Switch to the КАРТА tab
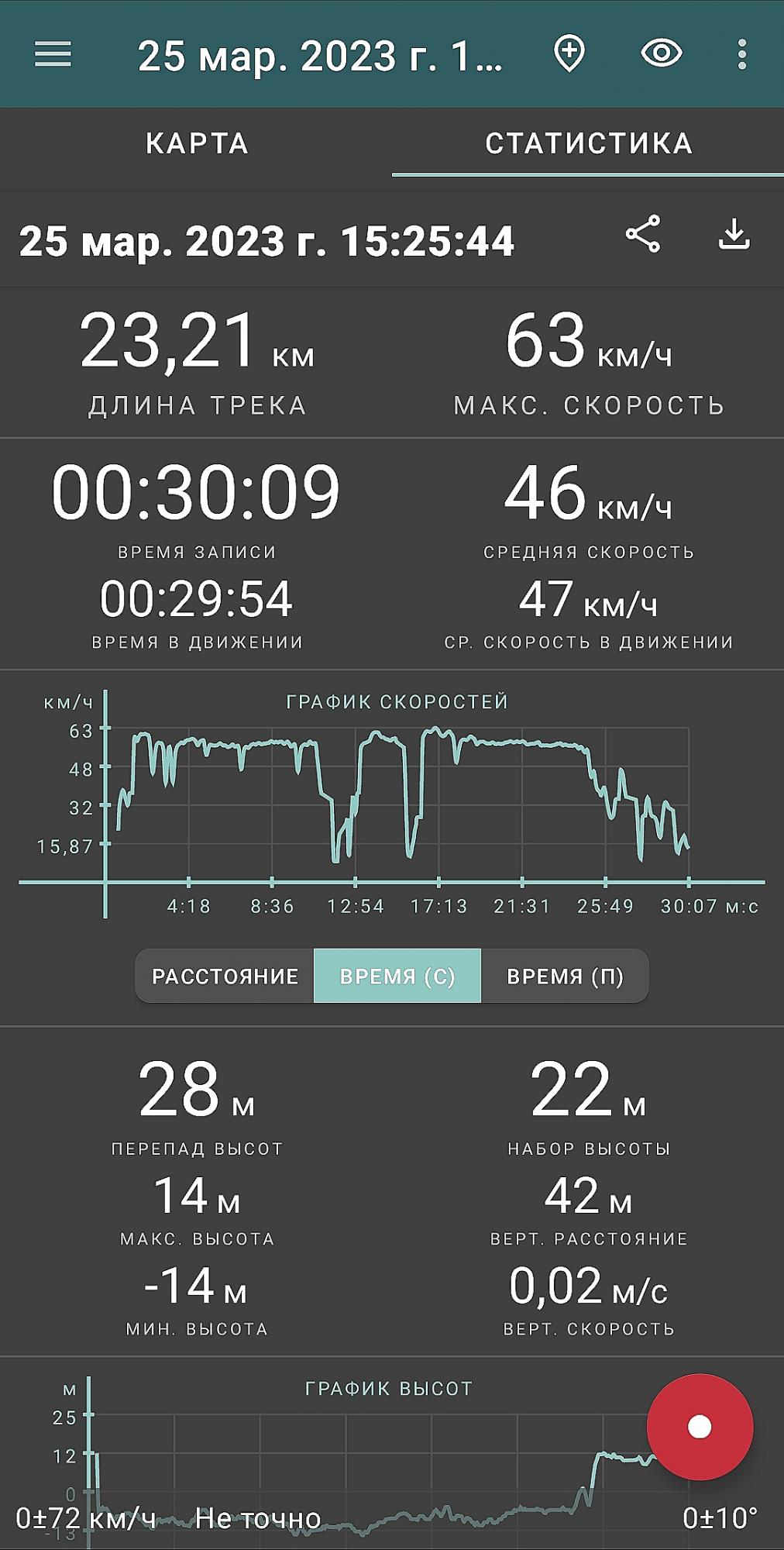 [197, 144]
